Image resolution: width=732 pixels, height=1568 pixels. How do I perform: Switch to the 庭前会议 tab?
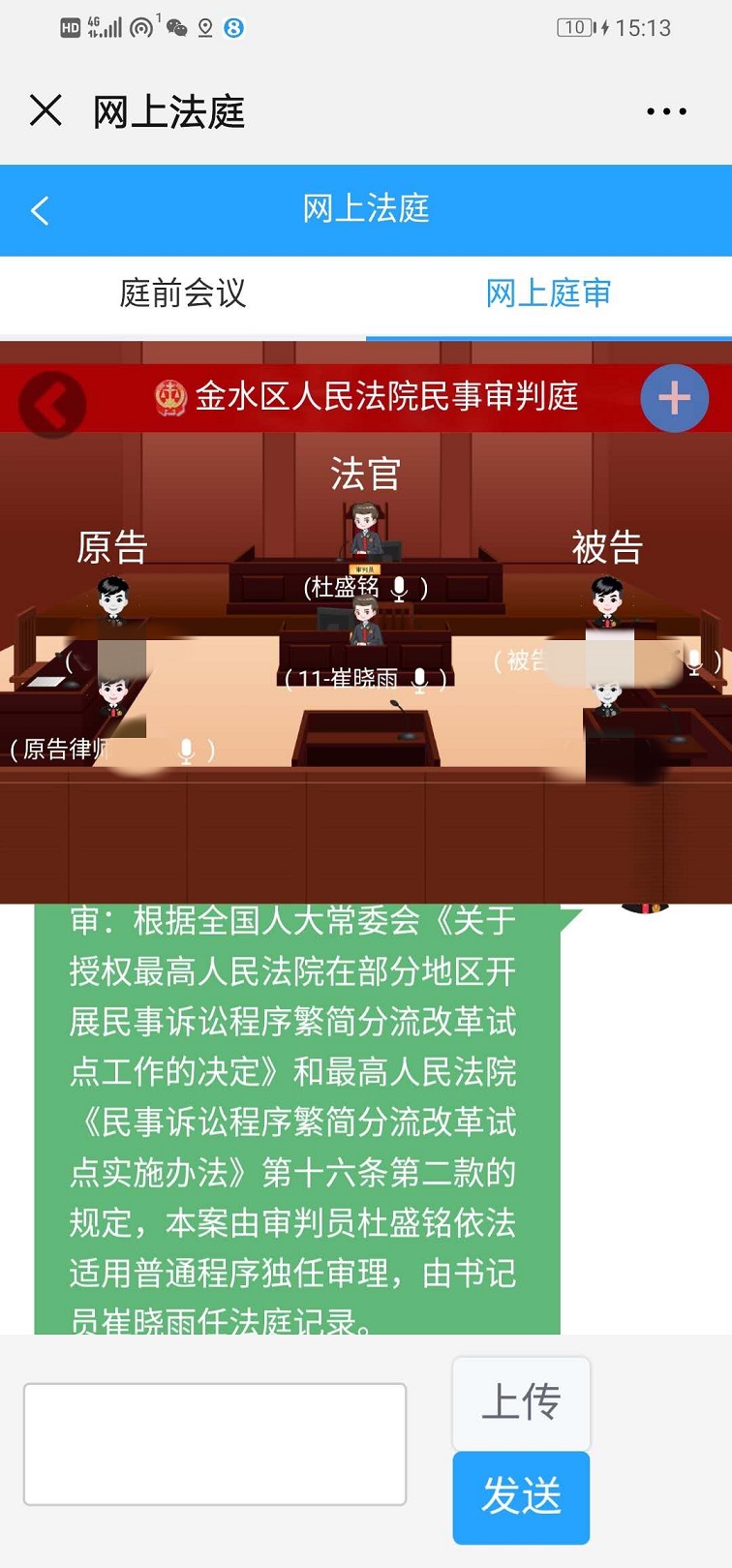(183, 293)
